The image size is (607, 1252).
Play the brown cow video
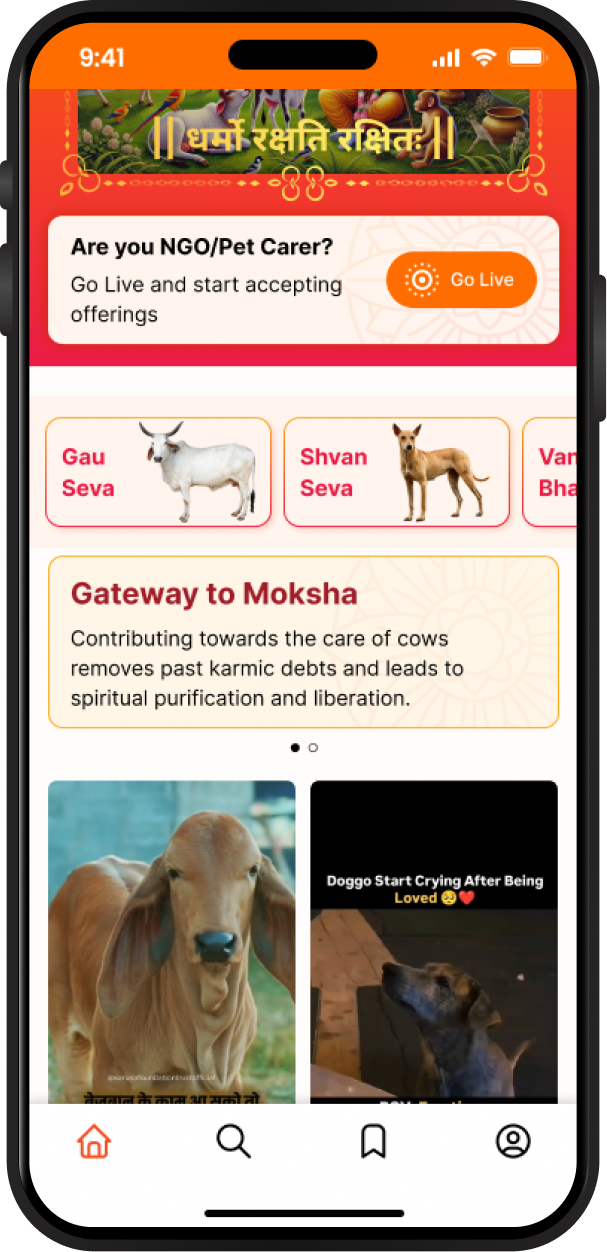tap(172, 940)
